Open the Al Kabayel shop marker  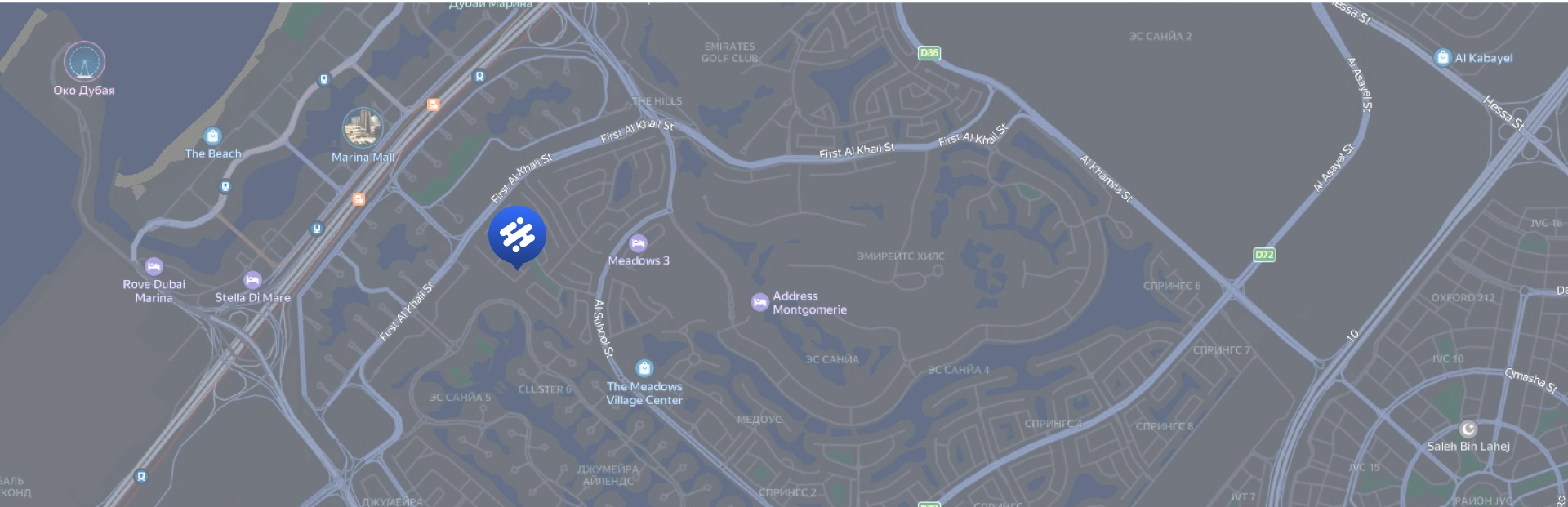(x=1443, y=57)
